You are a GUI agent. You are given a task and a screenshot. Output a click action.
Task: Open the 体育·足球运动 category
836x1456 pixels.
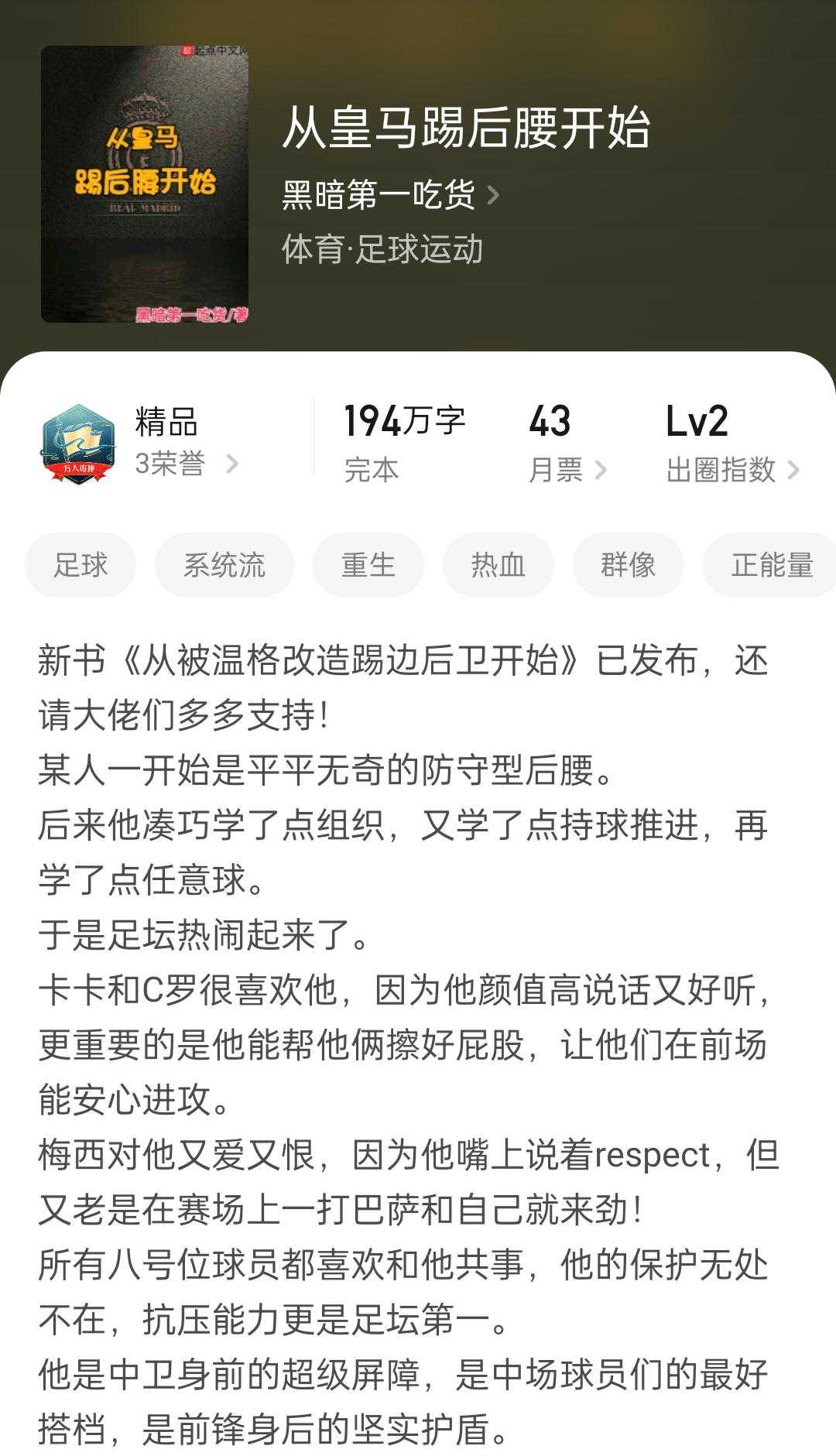(382, 249)
